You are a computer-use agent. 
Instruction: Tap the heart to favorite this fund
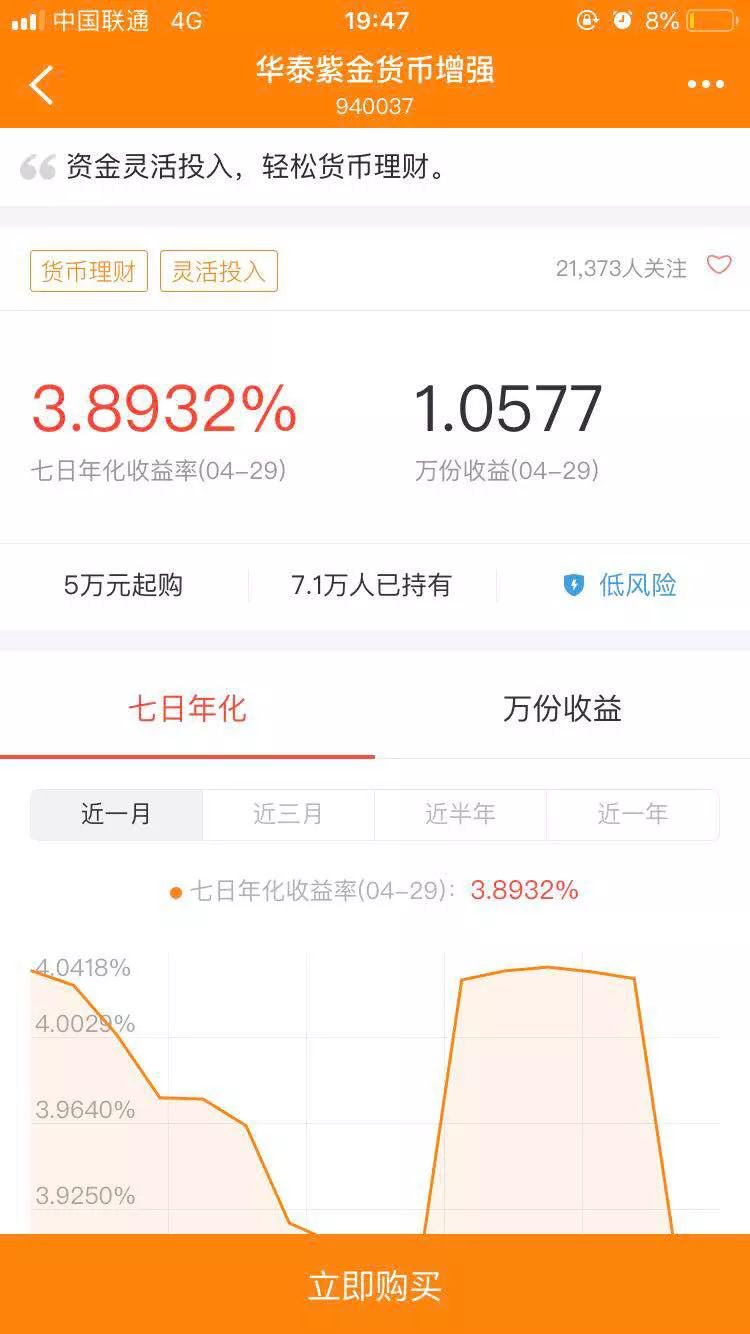pyautogui.click(x=718, y=266)
